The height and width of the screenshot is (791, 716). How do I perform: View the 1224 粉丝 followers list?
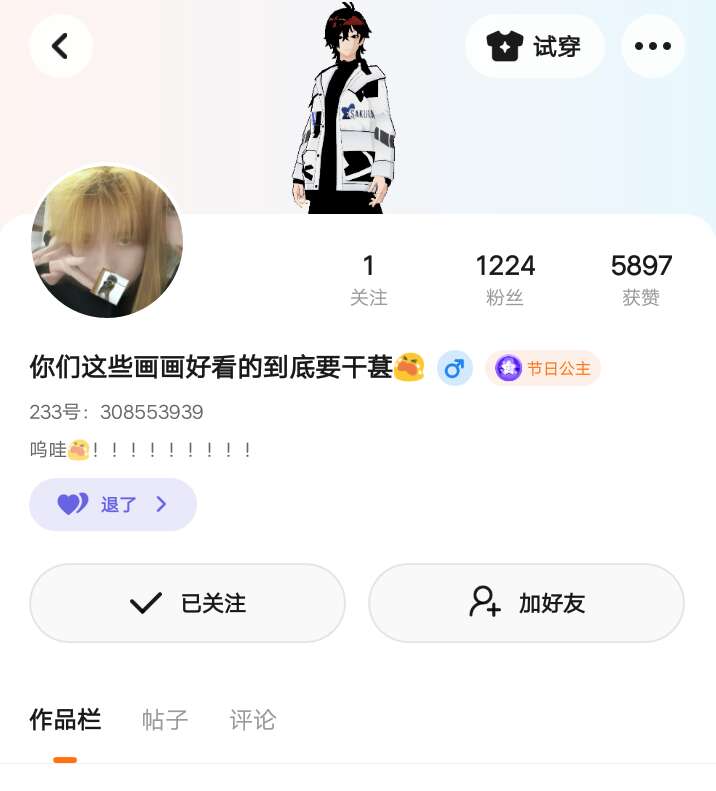click(x=505, y=280)
